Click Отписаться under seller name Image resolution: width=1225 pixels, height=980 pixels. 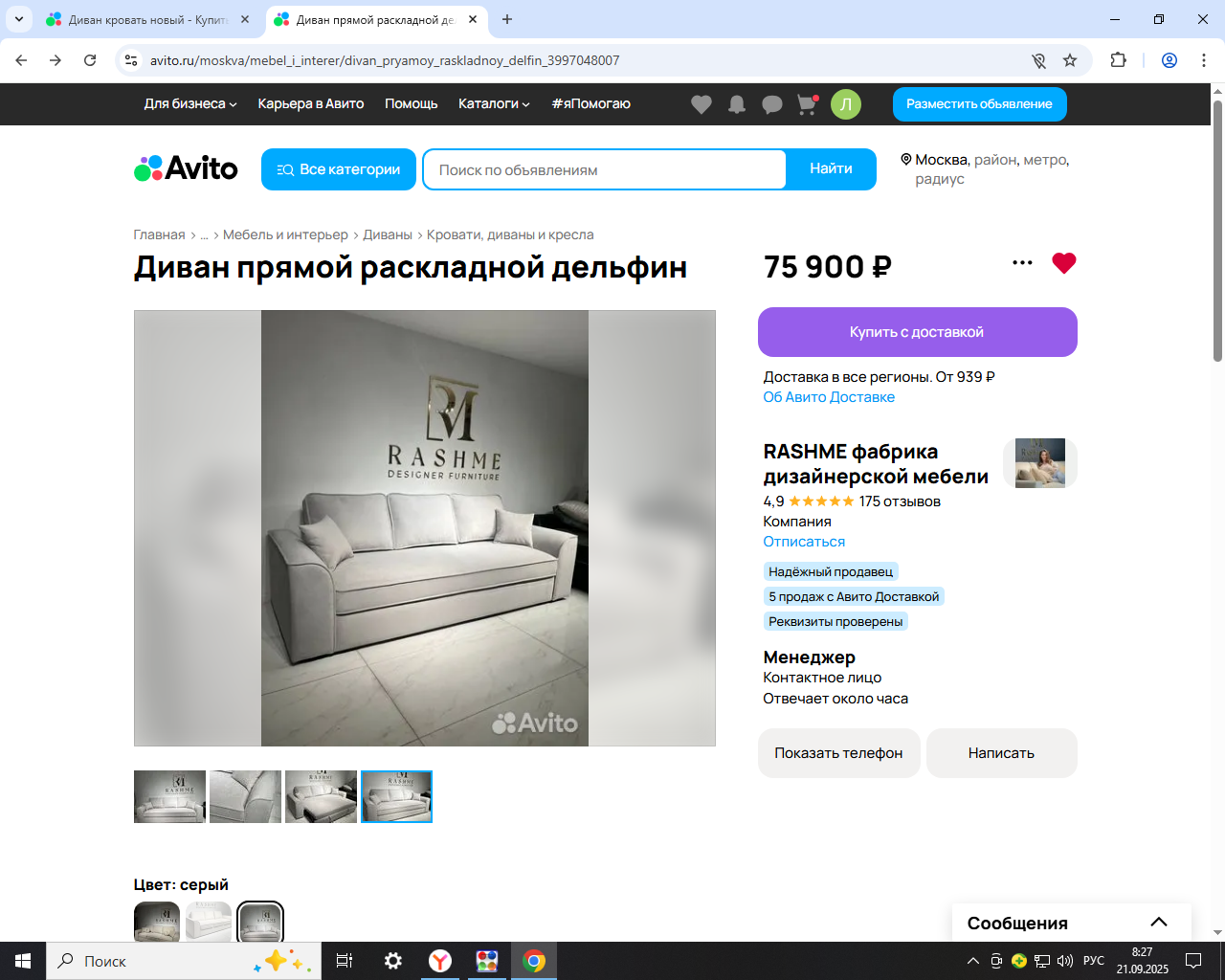(804, 542)
